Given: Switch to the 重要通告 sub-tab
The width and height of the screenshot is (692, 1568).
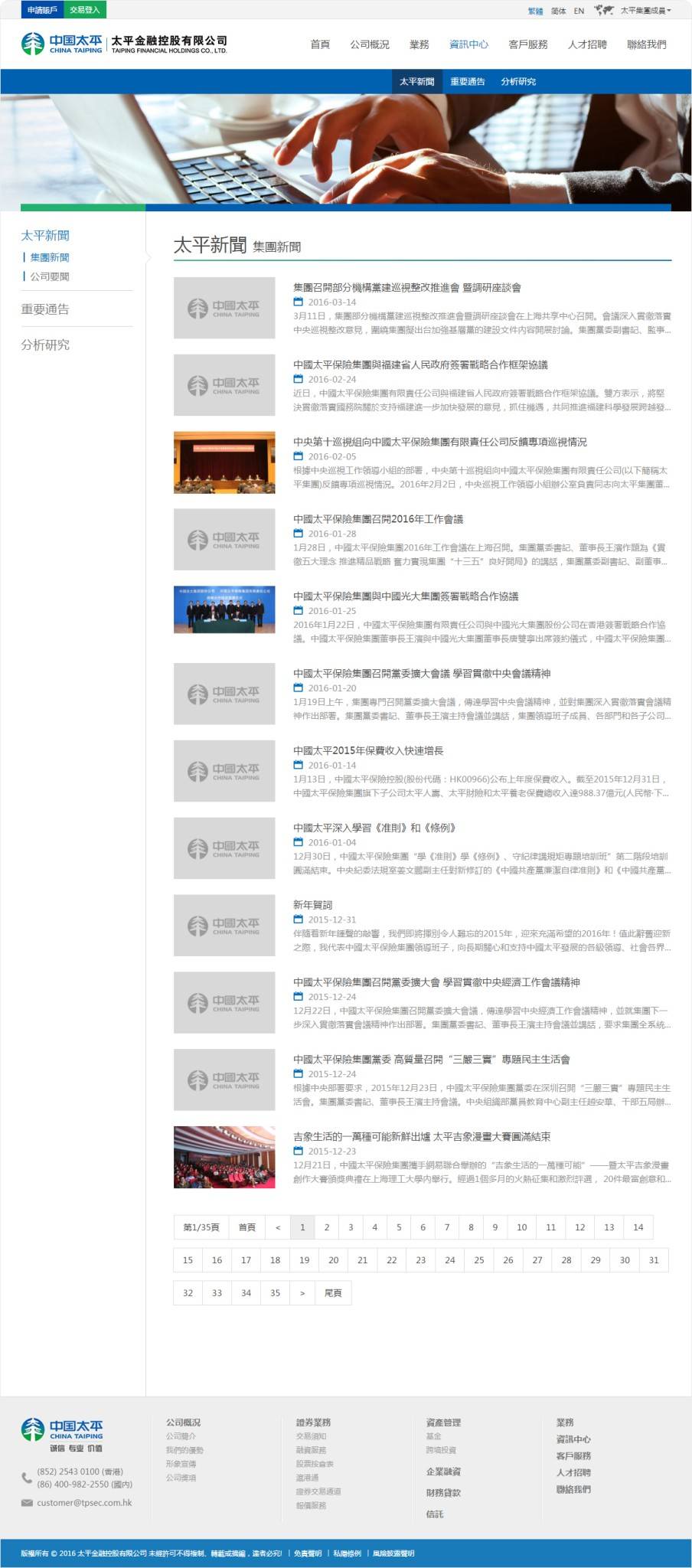Looking at the screenshot, I should click(x=468, y=82).
